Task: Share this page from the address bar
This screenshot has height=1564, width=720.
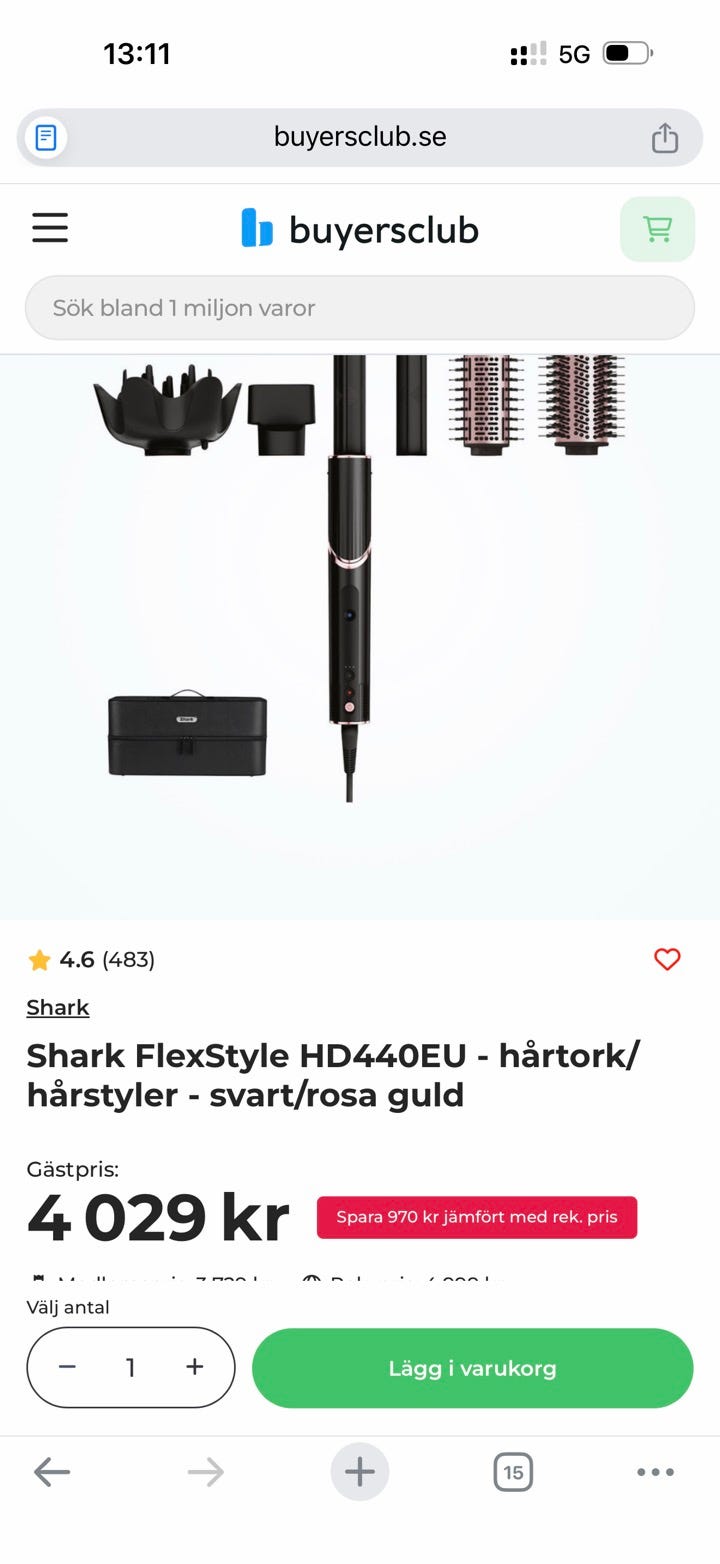Action: tap(665, 138)
